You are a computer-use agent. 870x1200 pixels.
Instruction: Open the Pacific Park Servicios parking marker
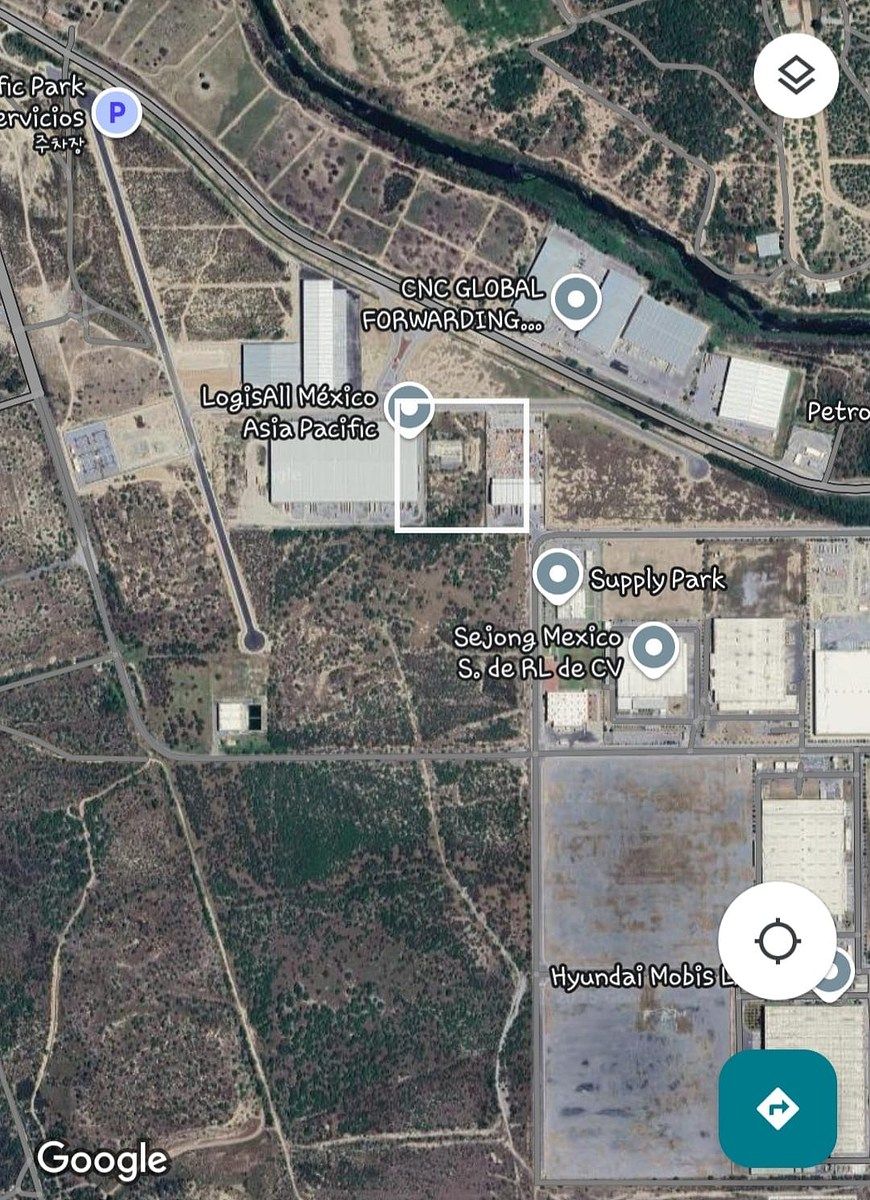pyautogui.click(x=117, y=113)
